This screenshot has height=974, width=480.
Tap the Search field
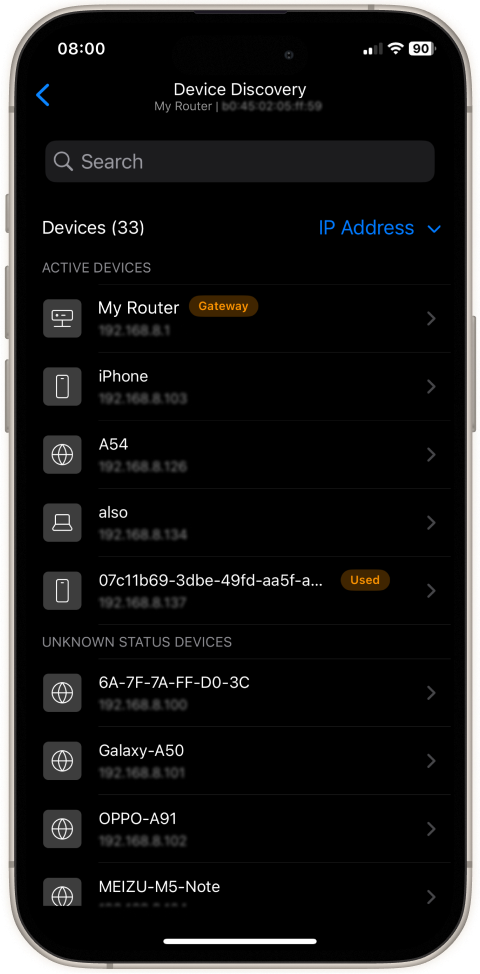[240, 162]
